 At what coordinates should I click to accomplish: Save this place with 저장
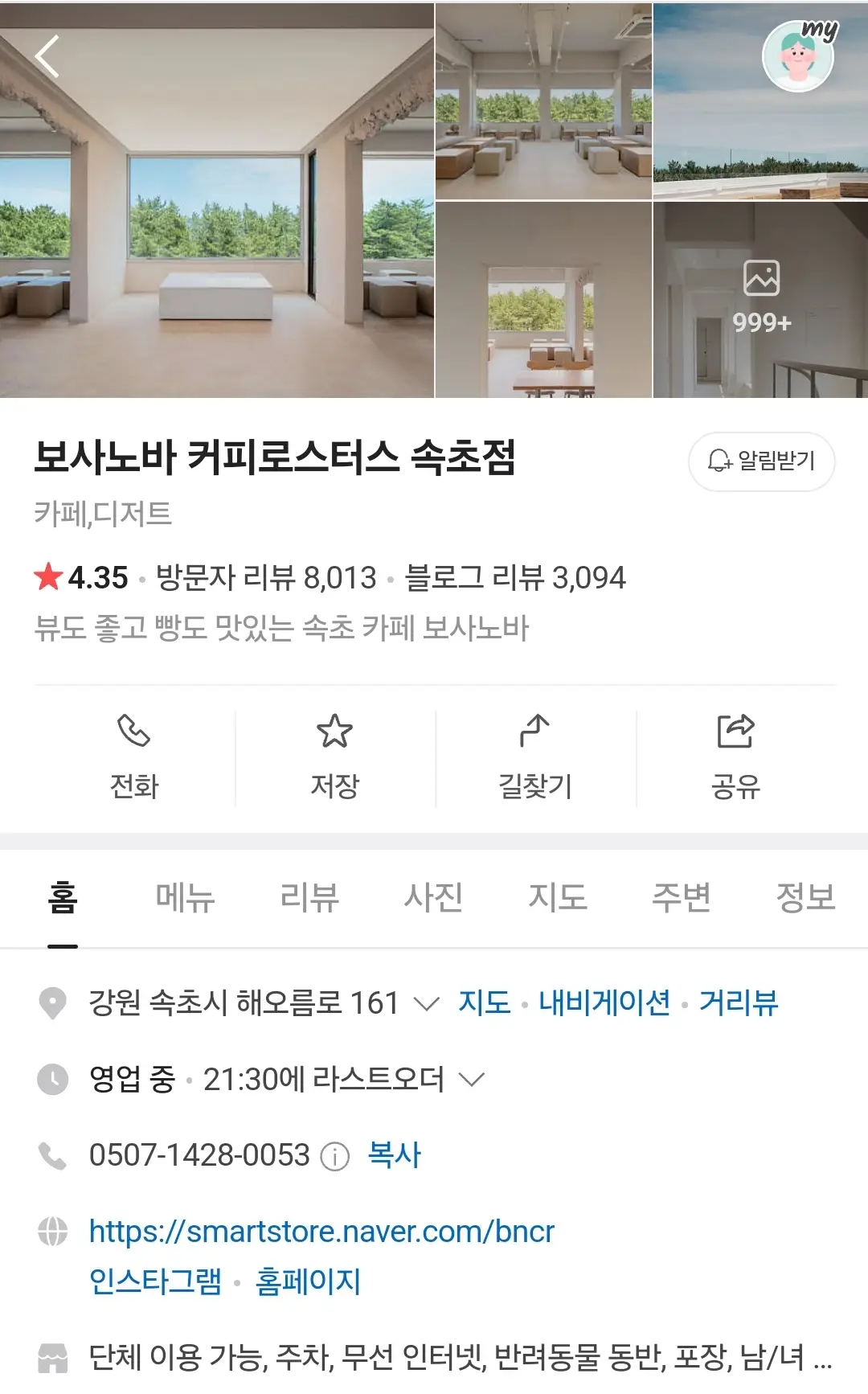coord(334,757)
